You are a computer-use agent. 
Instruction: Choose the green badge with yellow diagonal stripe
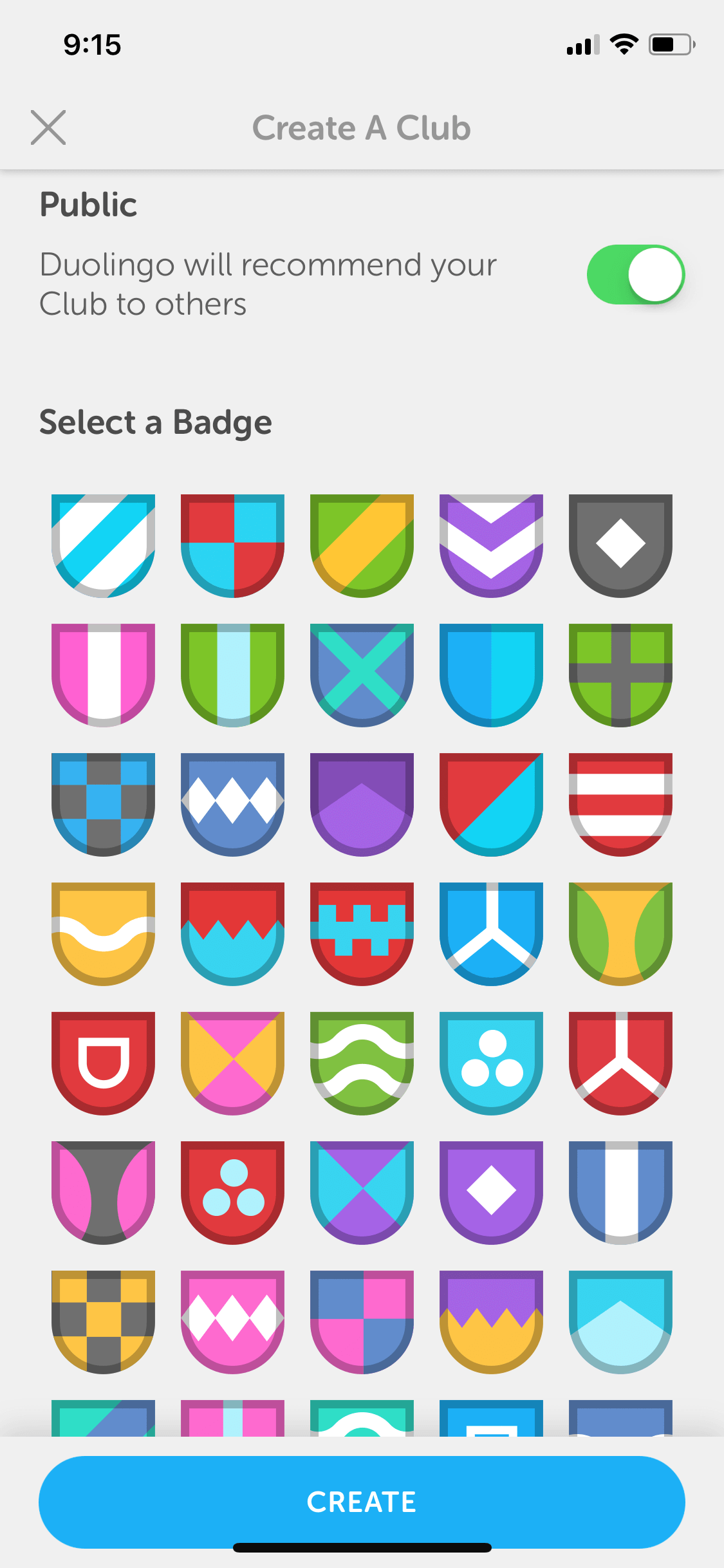coord(362,546)
